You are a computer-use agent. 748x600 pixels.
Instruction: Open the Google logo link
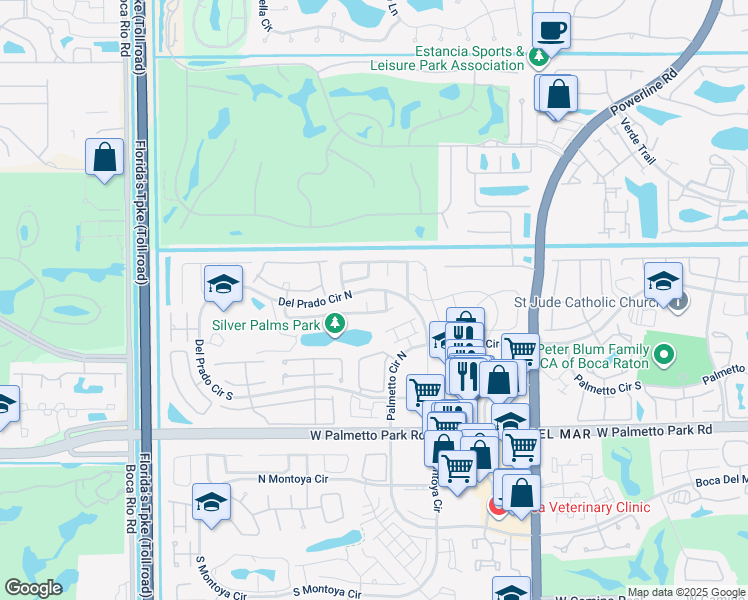pyautogui.click(x=33, y=588)
